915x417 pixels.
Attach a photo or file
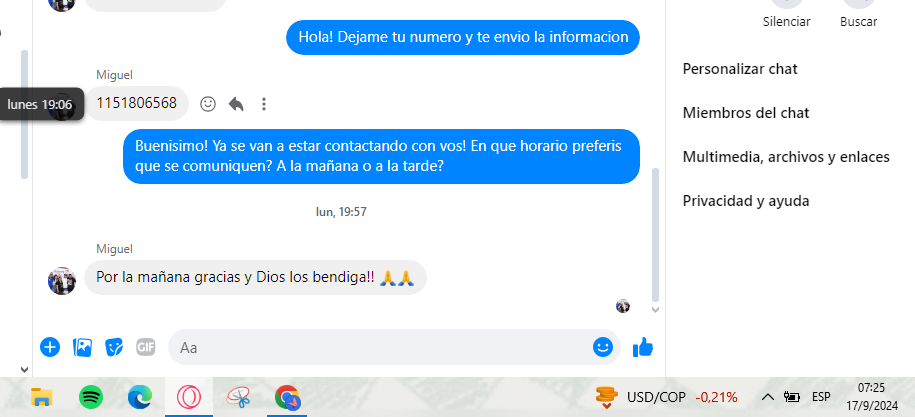click(82, 347)
